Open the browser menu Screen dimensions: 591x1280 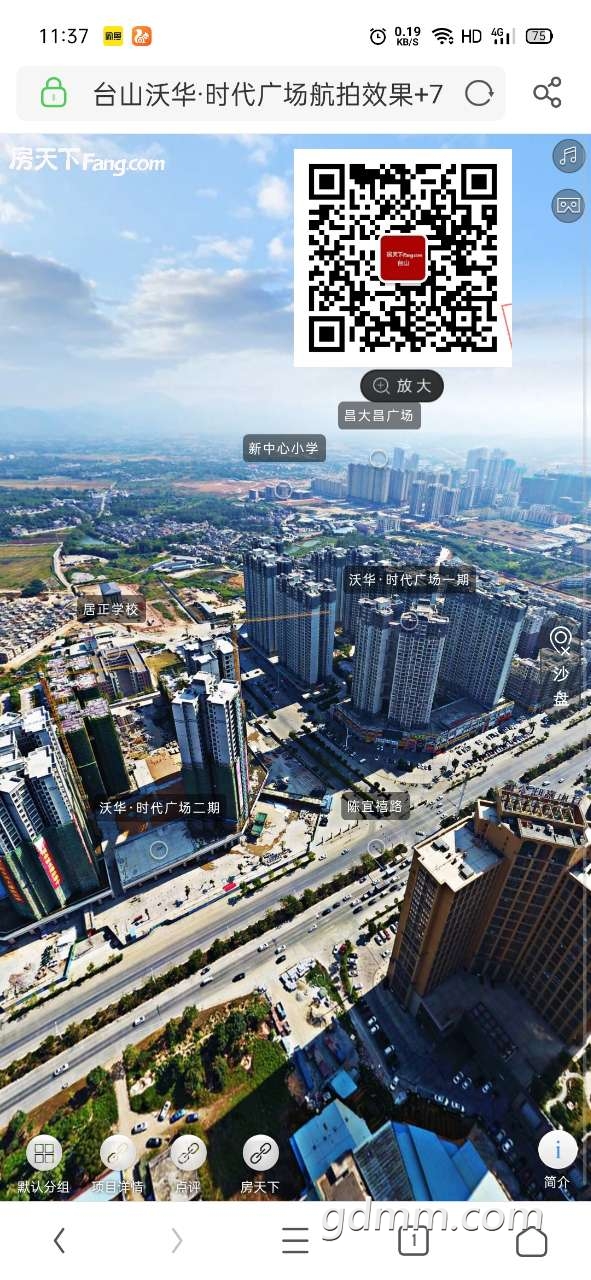(x=295, y=1241)
